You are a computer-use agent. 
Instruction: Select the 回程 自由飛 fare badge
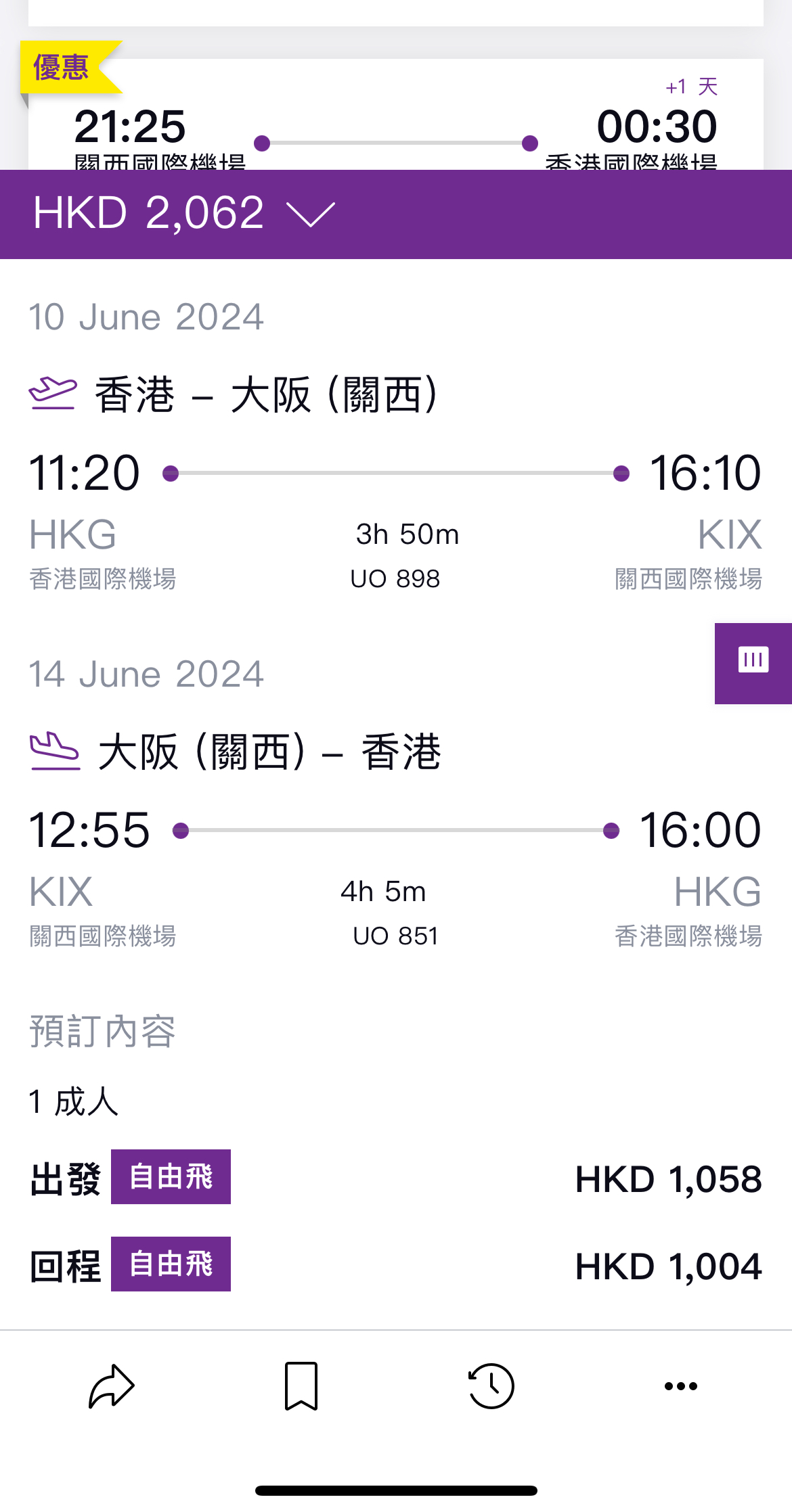coord(170,1263)
